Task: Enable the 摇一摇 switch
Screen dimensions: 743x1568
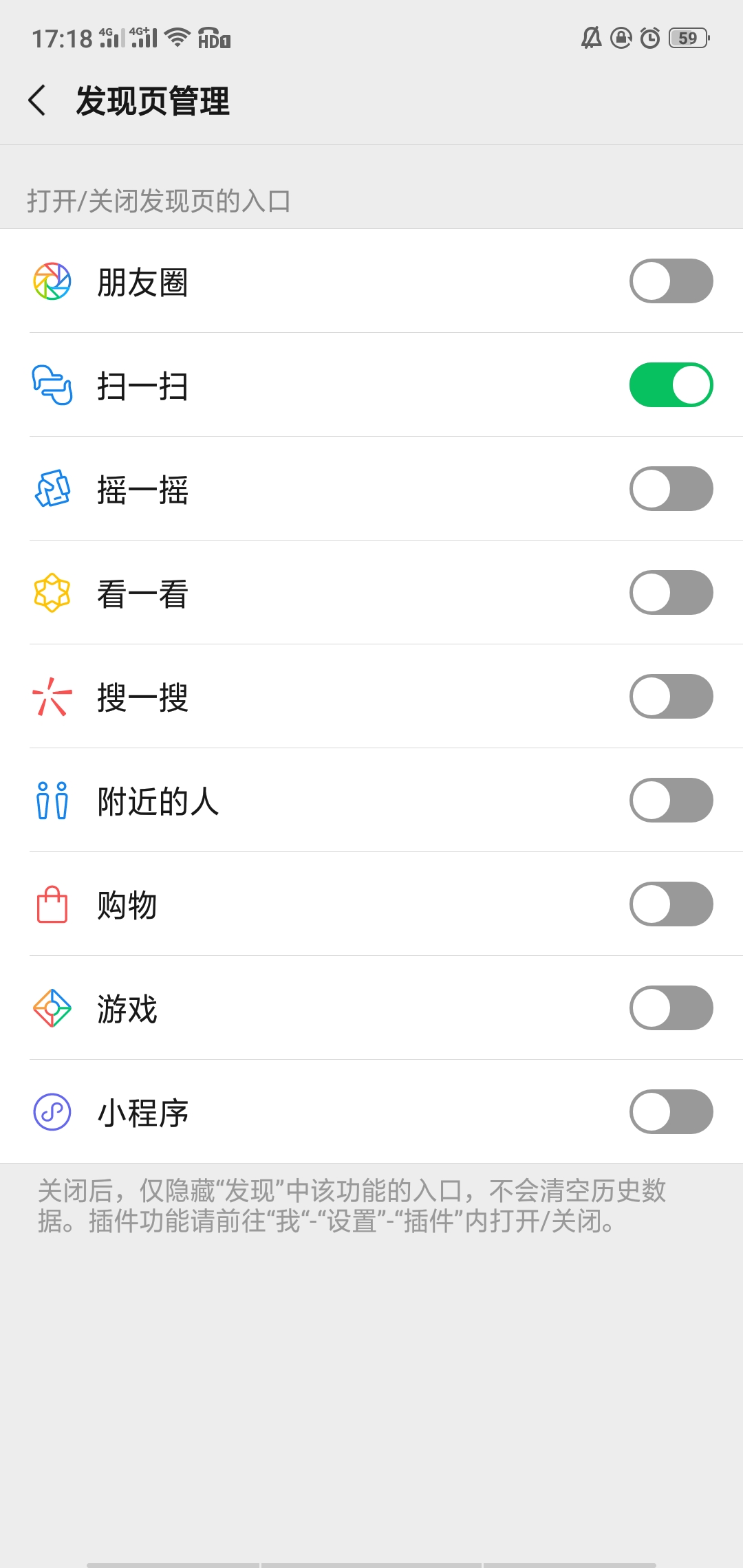Action: 671,488
